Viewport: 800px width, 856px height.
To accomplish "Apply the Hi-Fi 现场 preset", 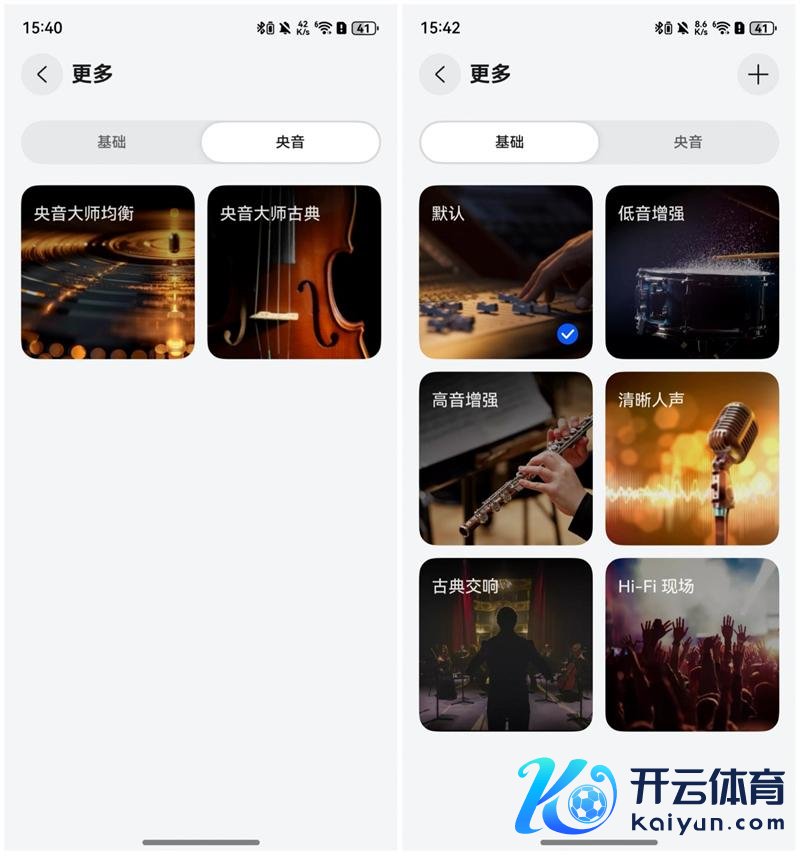I will click(692, 644).
